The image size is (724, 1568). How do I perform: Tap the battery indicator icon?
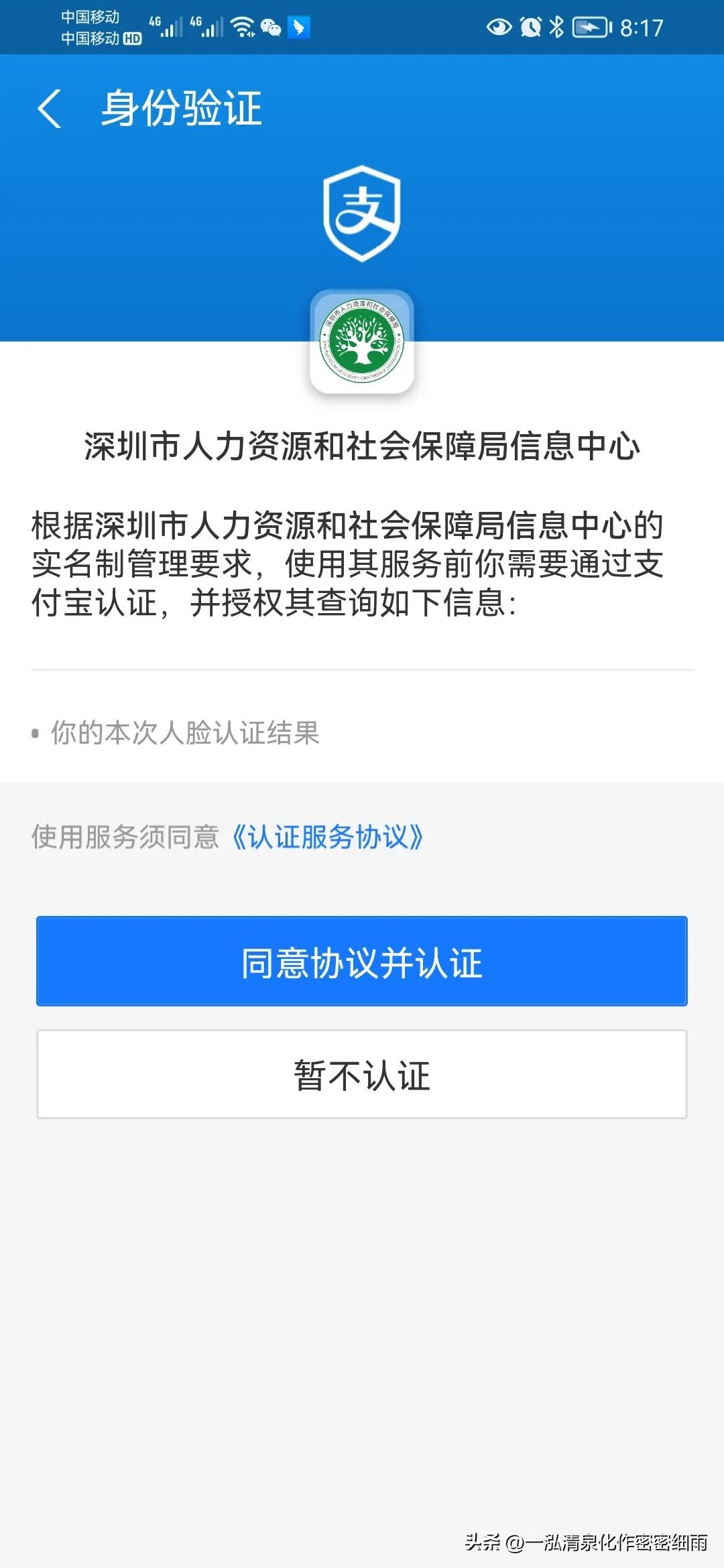click(x=590, y=25)
